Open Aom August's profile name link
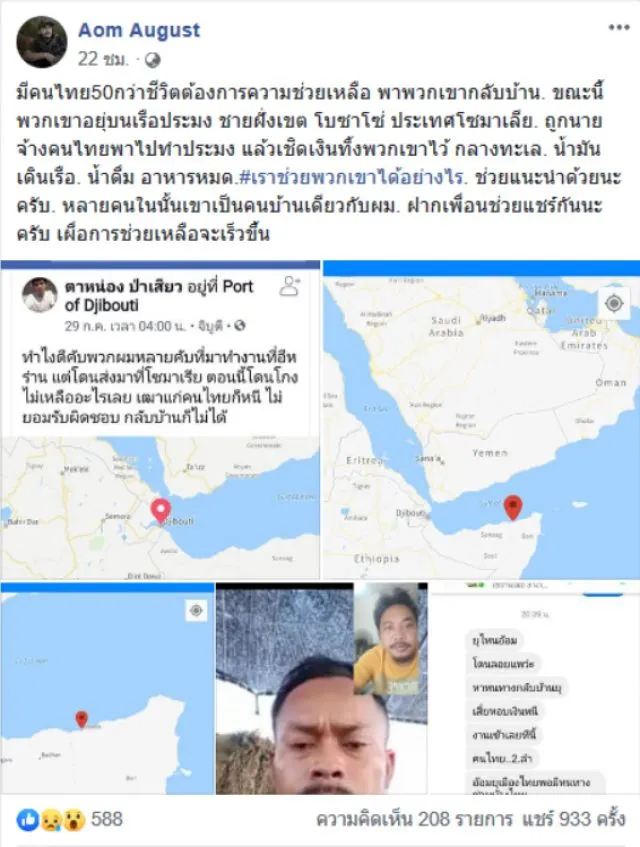640x847 pixels. (139, 30)
